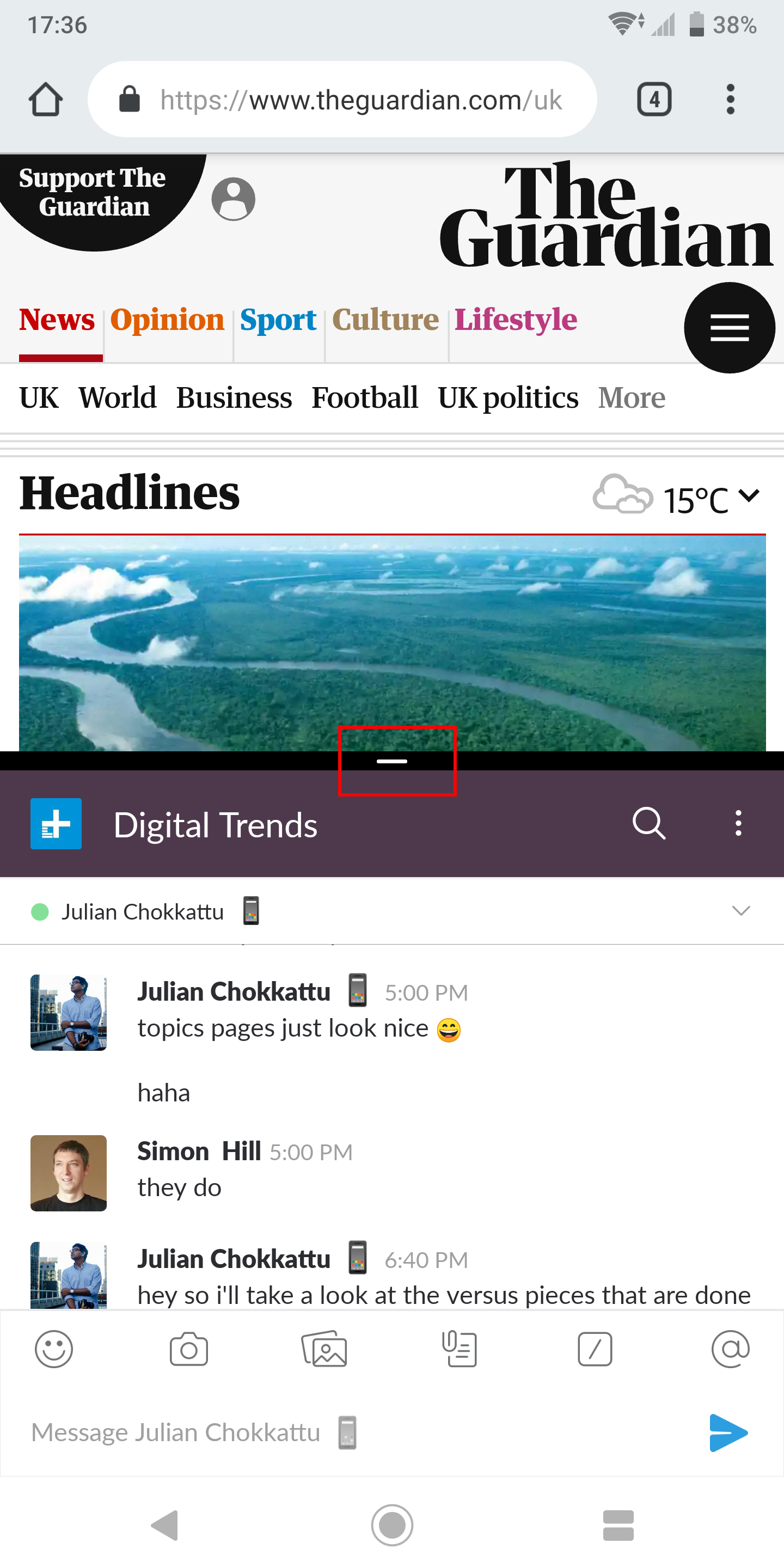Expand the Julian Chokkattu conversation chevron
The width and height of the screenshot is (784, 1568).
tap(741, 911)
